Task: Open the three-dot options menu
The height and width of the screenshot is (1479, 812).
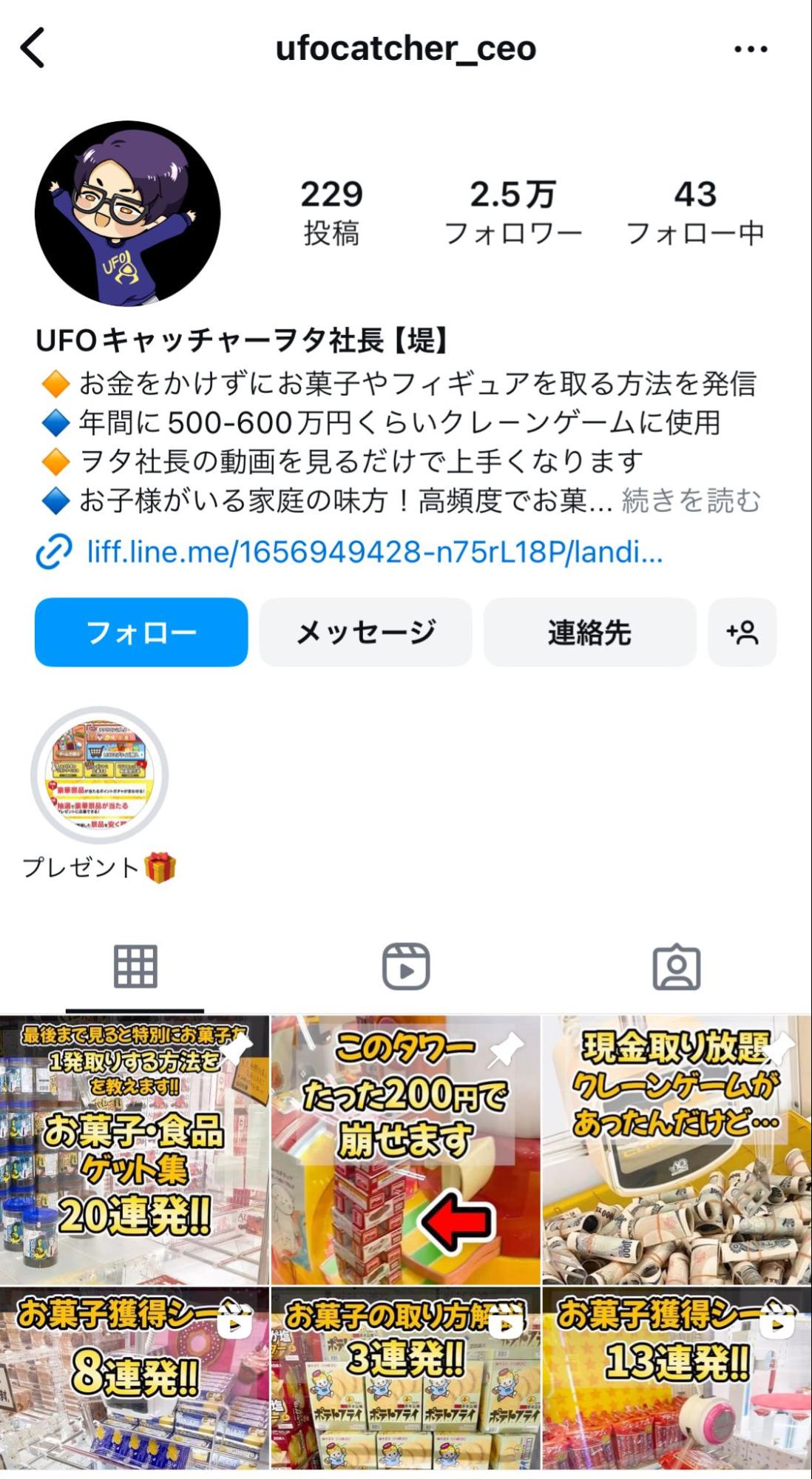Action: point(750,47)
